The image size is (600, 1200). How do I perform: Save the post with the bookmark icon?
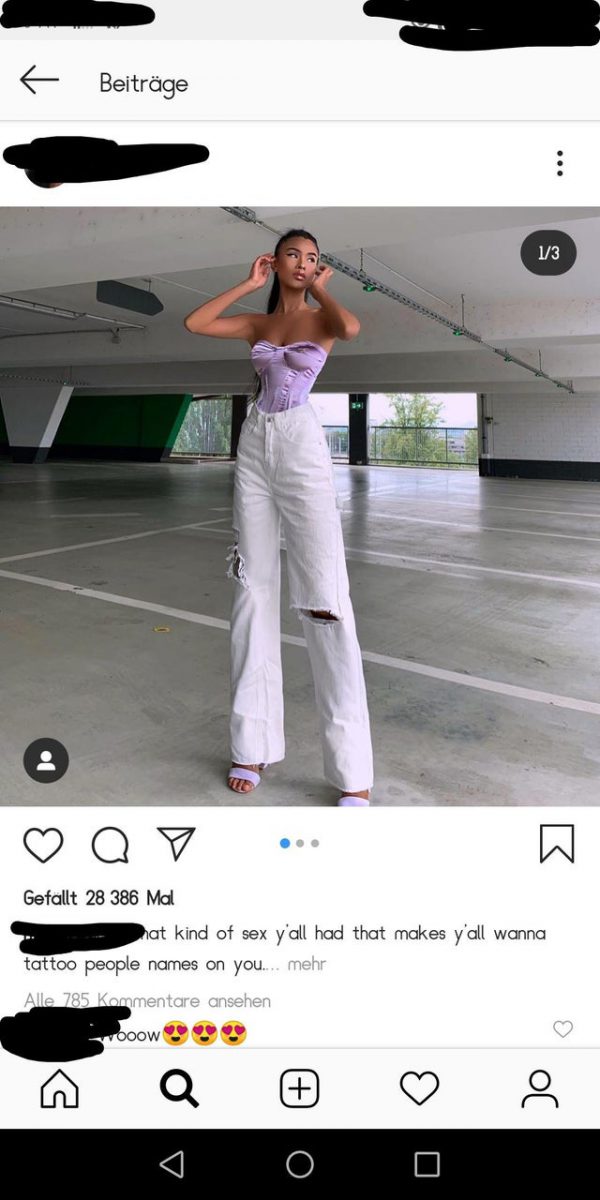click(x=557, y=844)
